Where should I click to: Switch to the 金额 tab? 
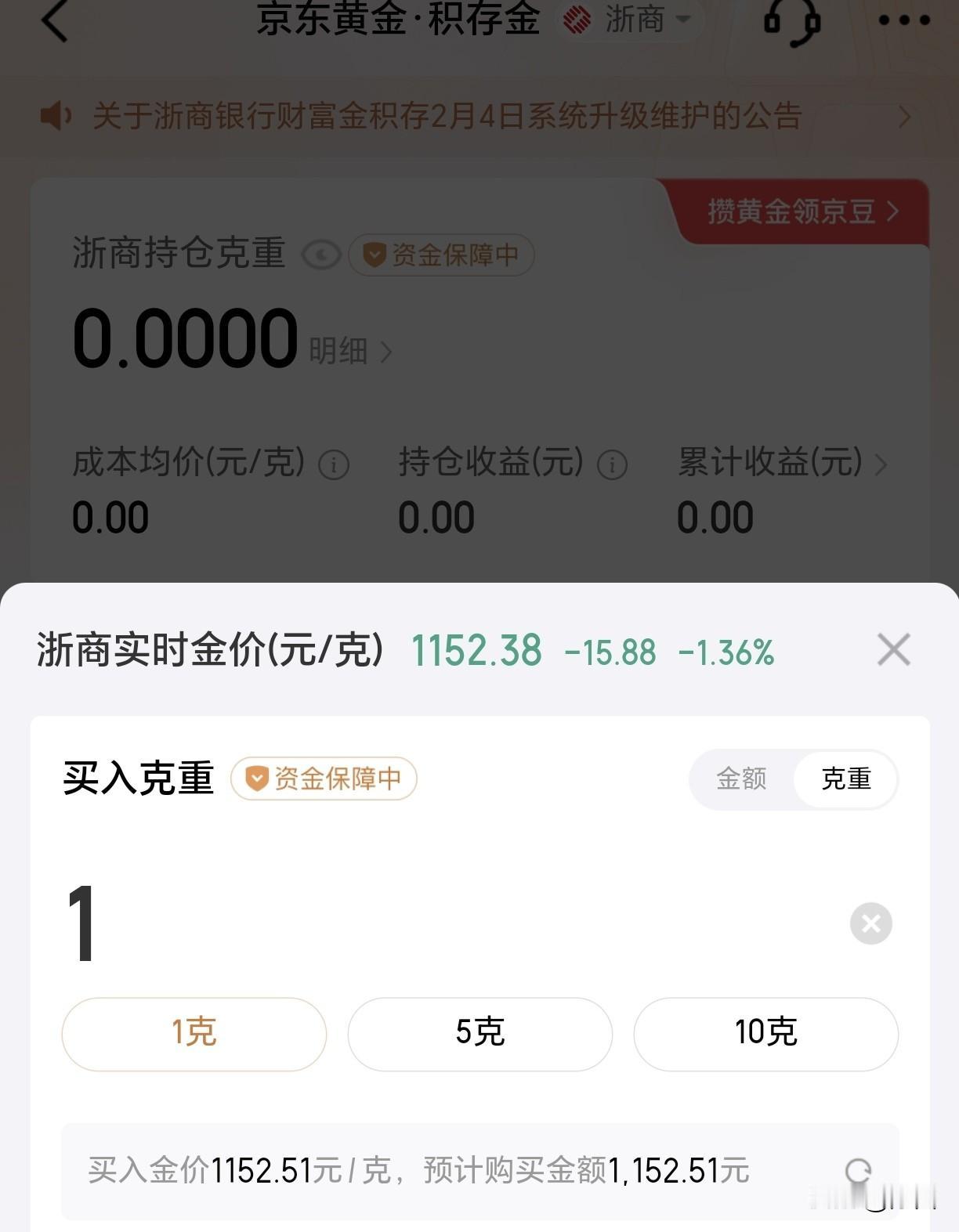click(x=740, y=779)
